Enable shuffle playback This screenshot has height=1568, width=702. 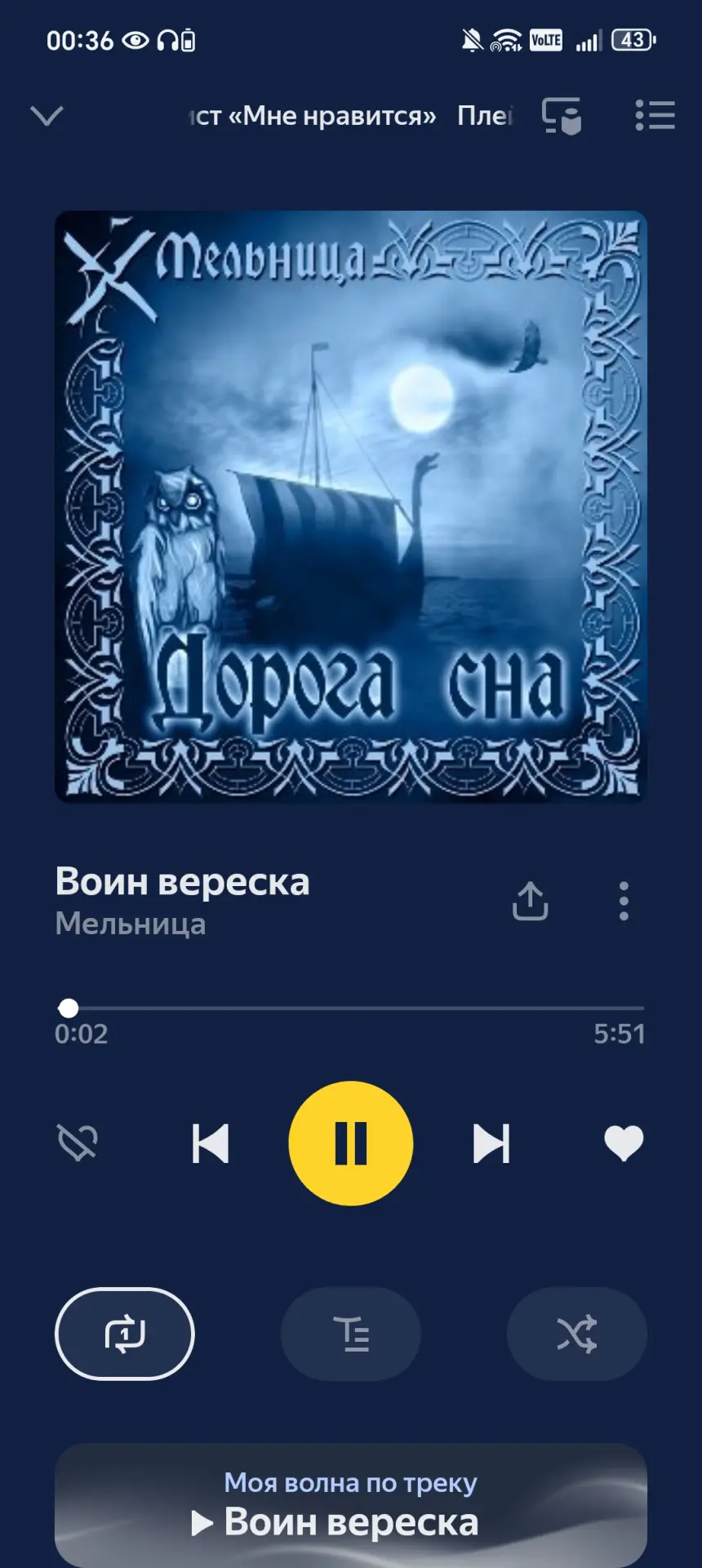point(576,1334)
